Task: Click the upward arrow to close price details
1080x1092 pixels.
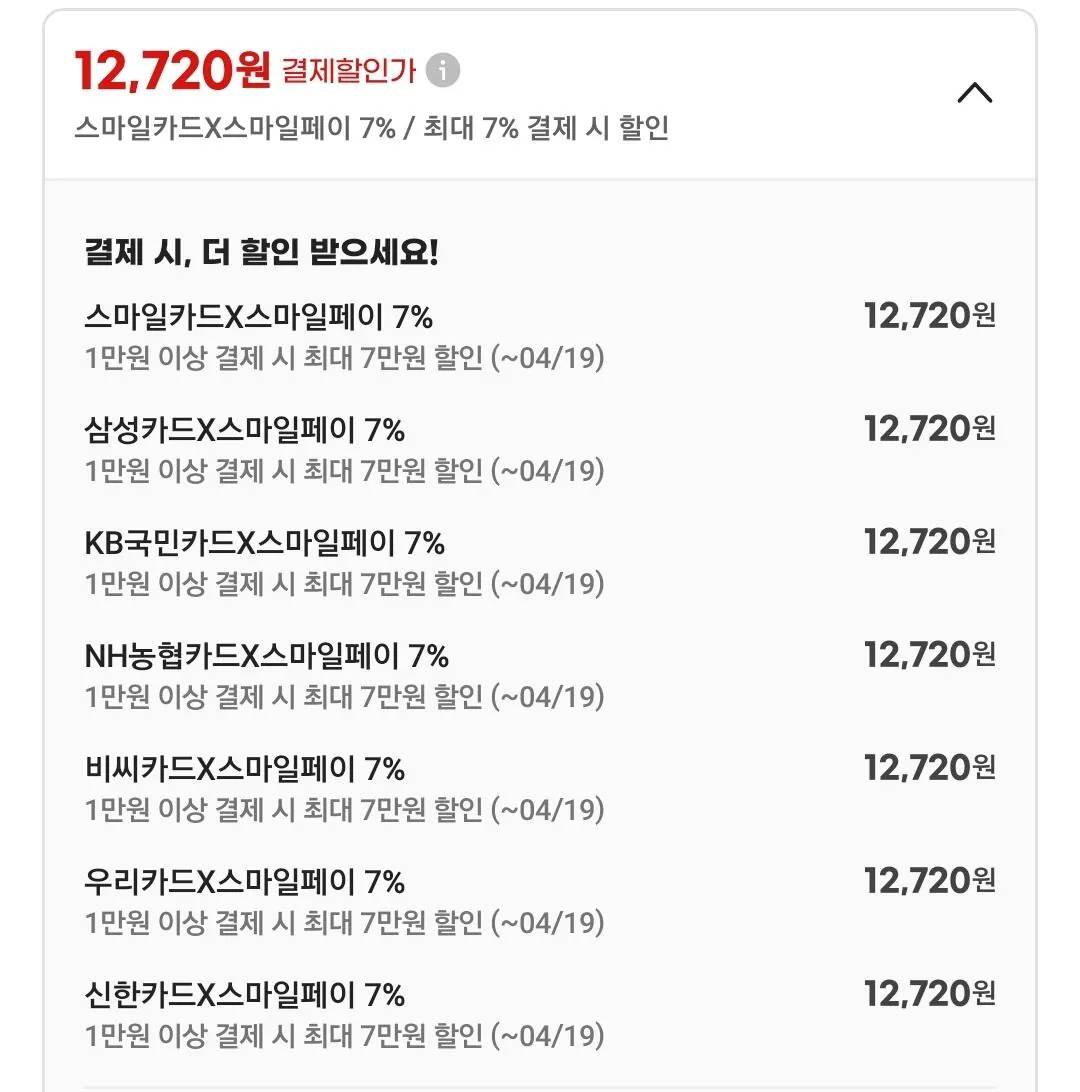Action: point(976,92)
